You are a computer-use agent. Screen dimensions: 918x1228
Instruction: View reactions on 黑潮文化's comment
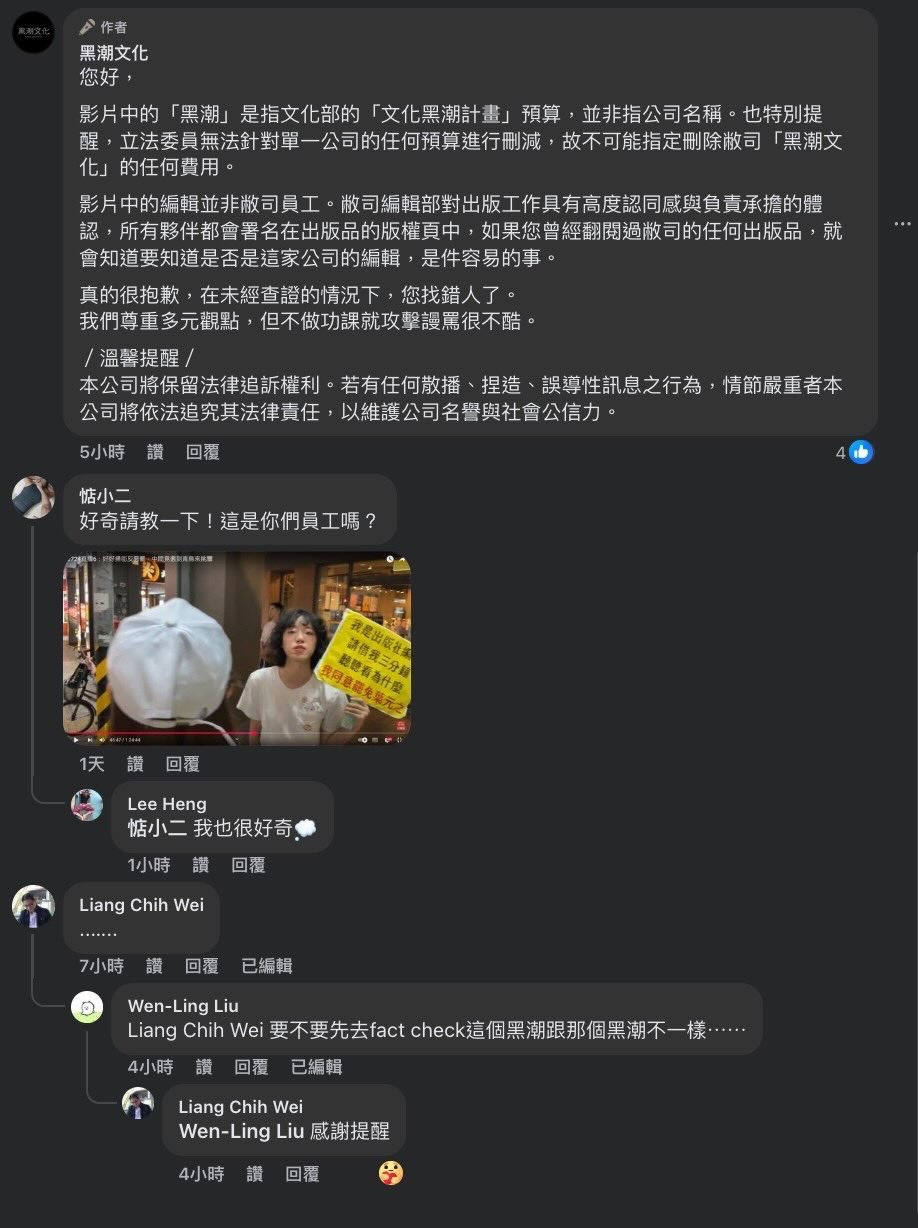[855, 452]
